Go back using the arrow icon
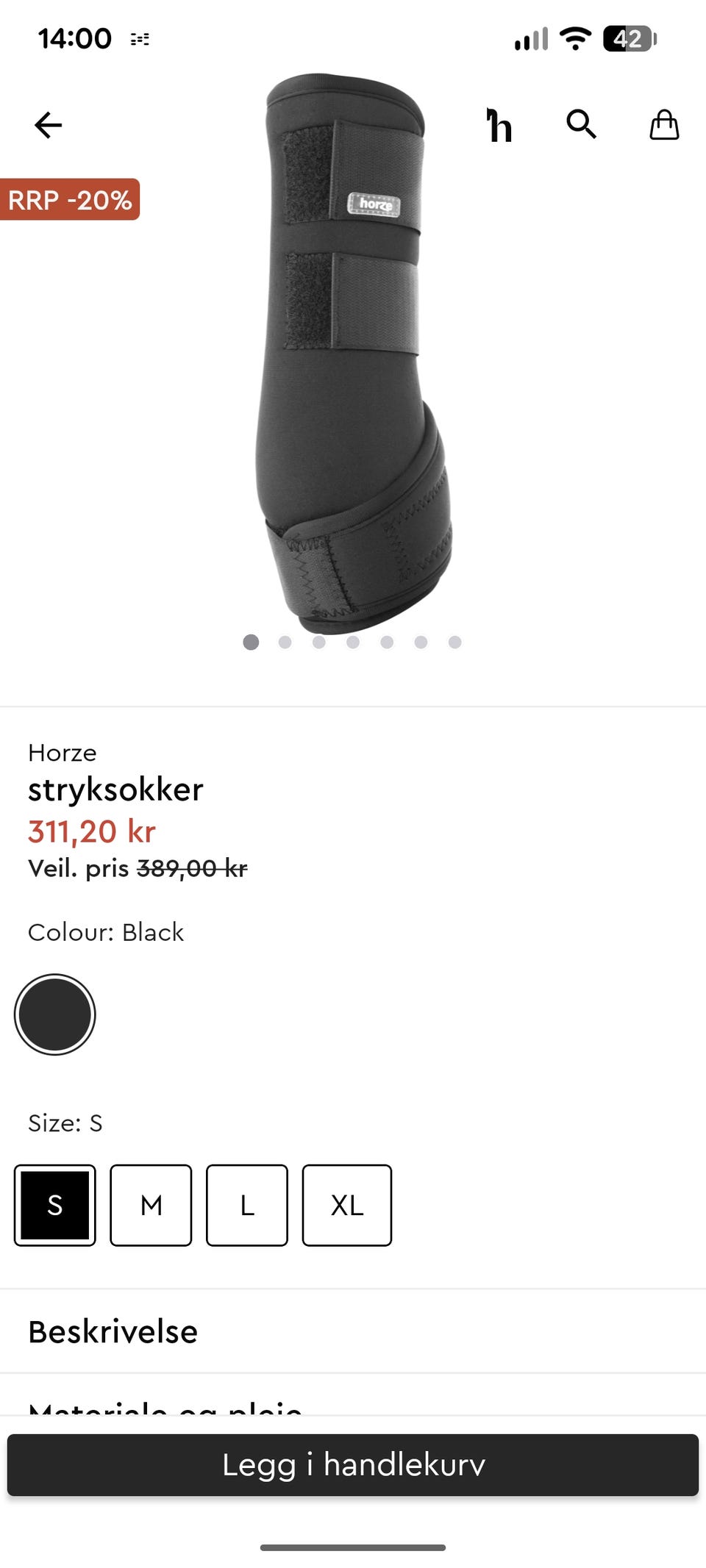The height and width of the screenshot is (1568, 706). 49,125
